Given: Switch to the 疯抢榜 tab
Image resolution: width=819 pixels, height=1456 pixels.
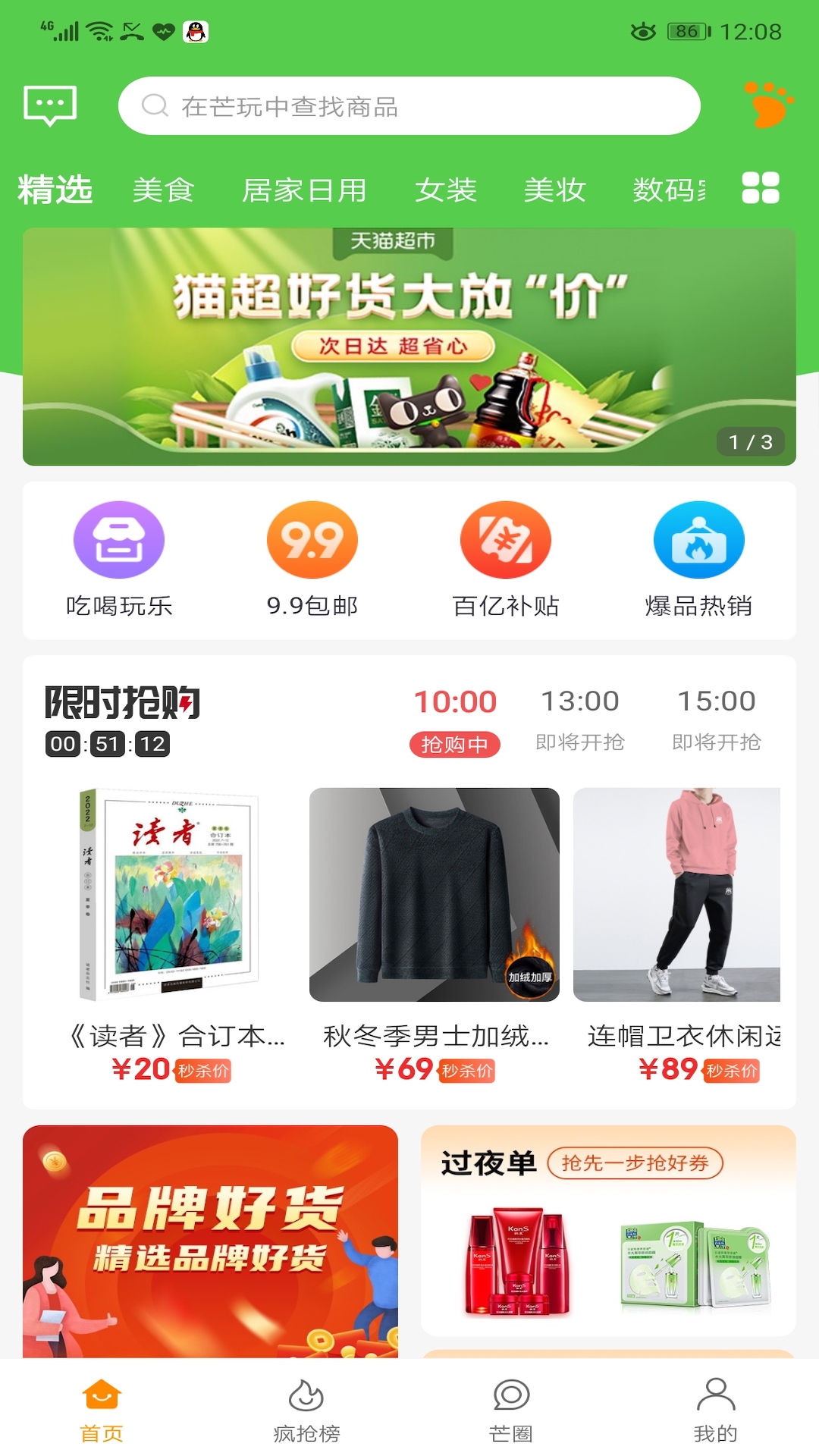Looking at the screenshot, I should 306,1410.
